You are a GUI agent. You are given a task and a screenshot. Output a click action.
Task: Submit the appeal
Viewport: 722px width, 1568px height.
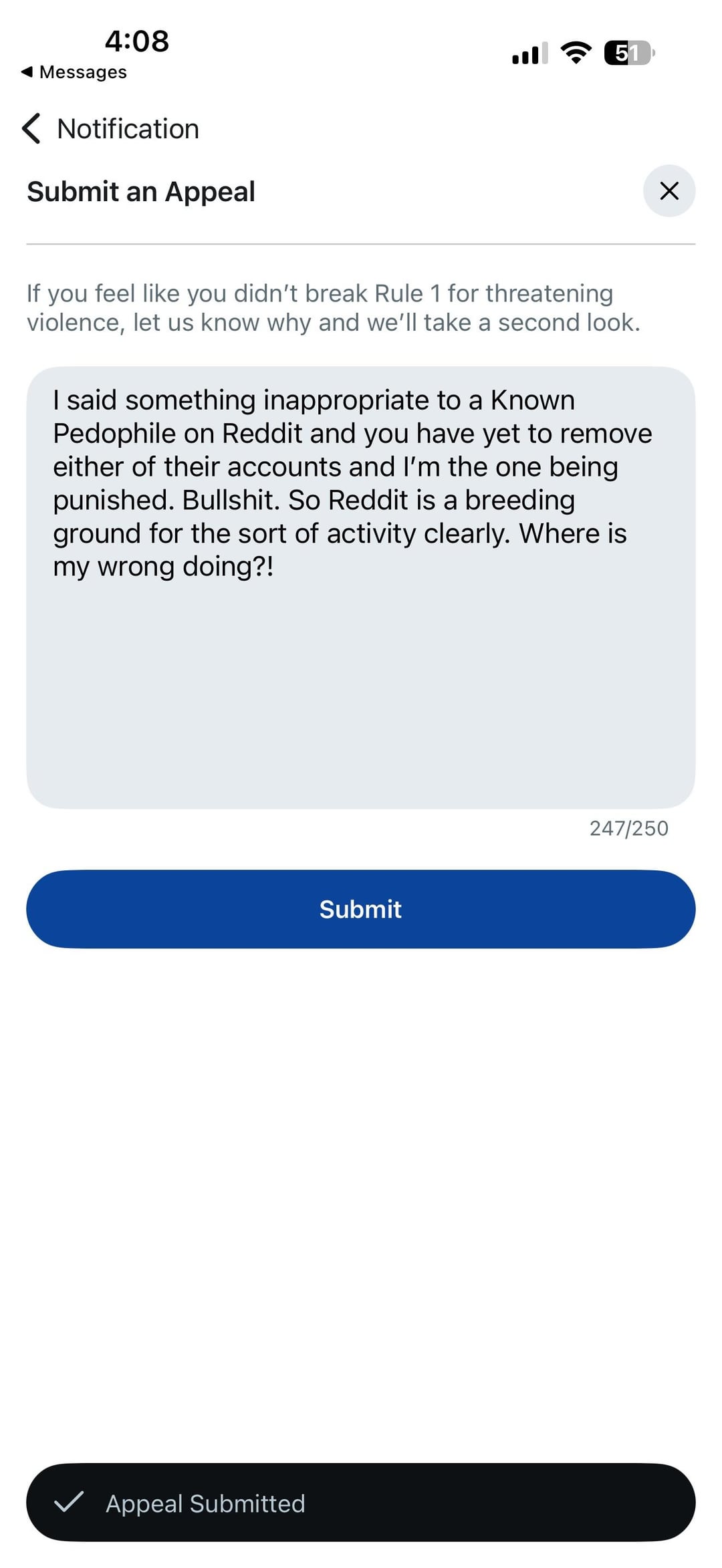click(x=360, y=909)
